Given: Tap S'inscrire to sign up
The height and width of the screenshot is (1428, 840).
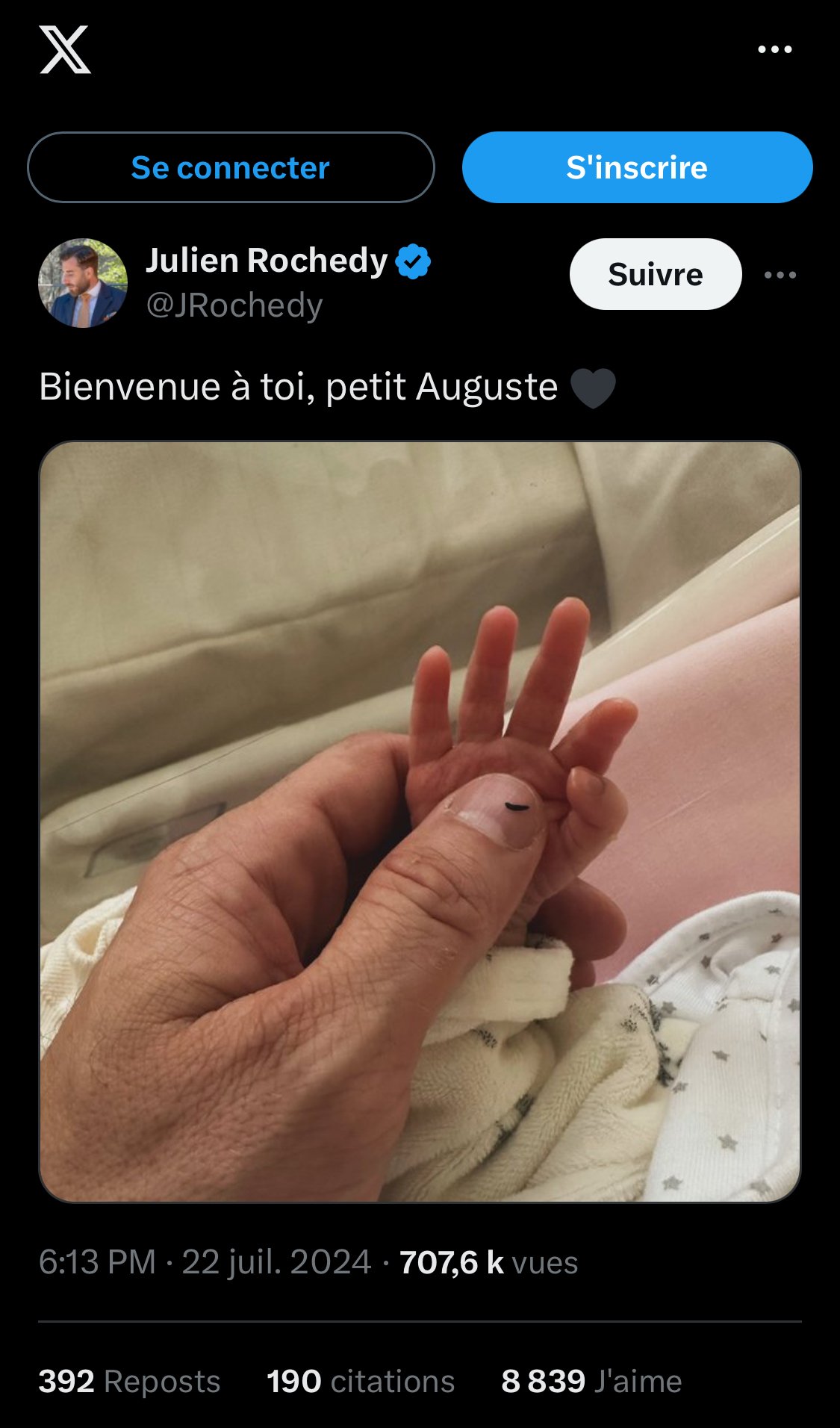Looking at the screenshot, I should [x=637, y=167].
